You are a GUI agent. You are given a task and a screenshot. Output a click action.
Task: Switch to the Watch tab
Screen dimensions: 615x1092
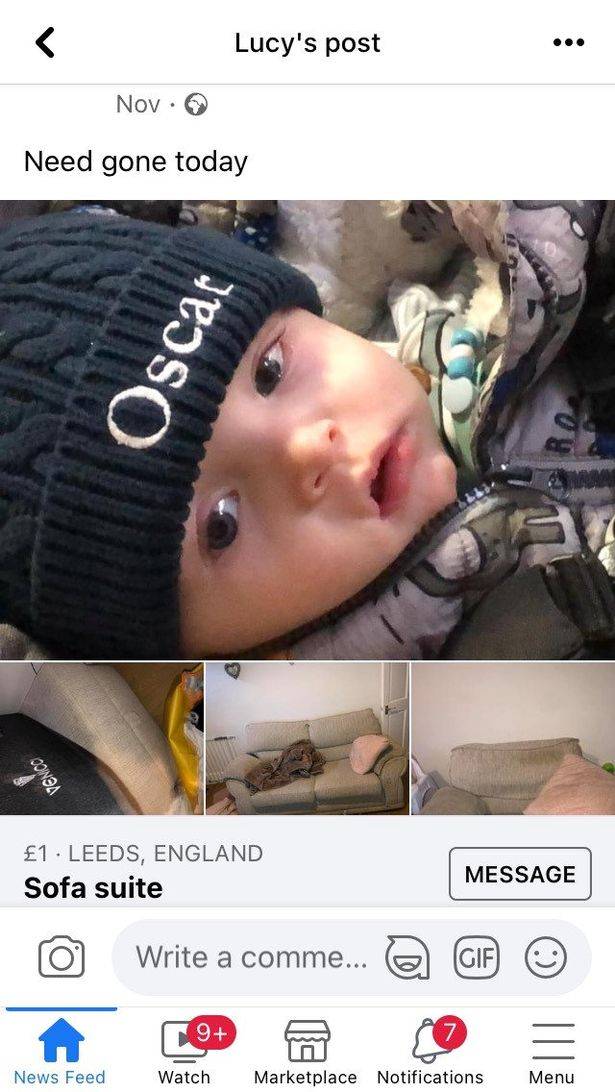pyautogui.click(x=185, y=1050)
